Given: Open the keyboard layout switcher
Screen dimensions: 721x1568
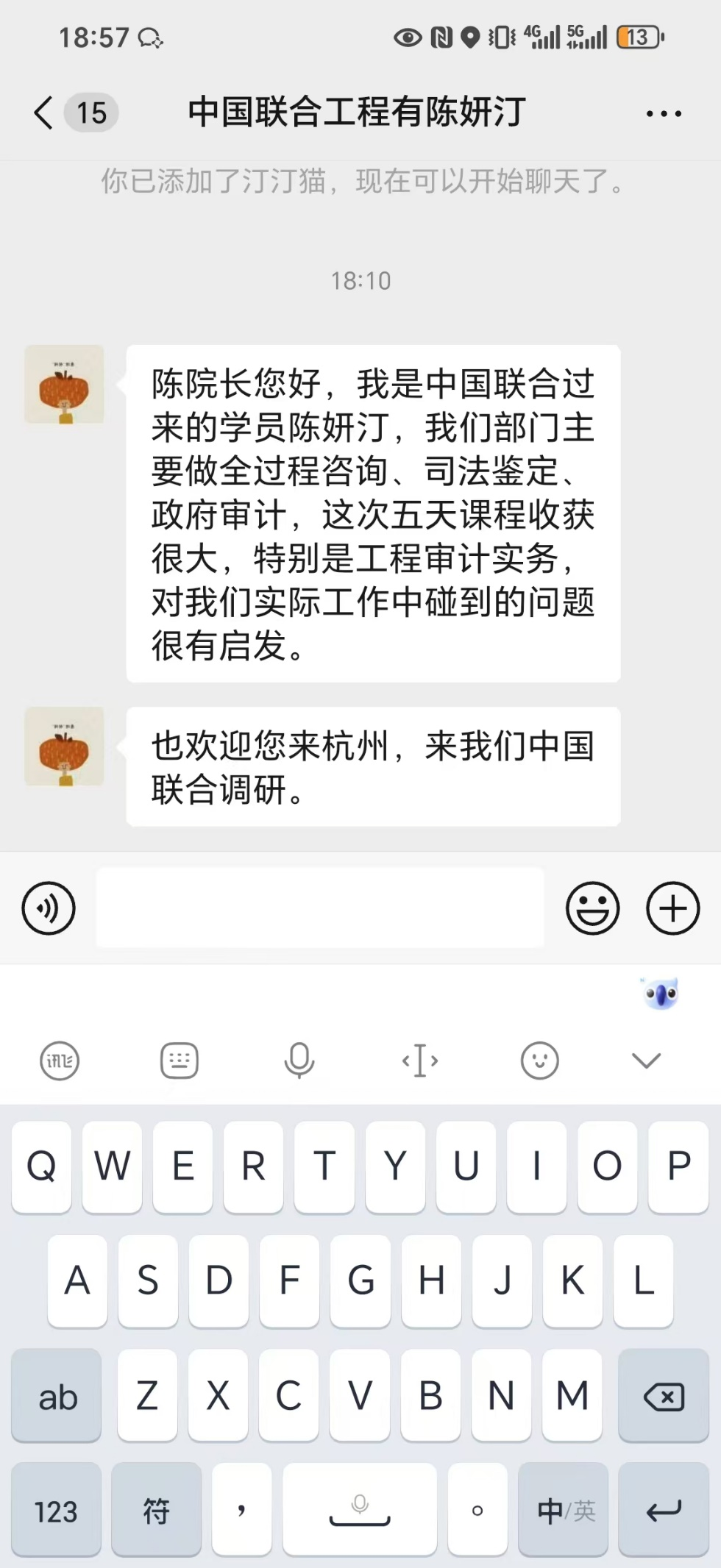Looking at the screenshot, I should (180, 1061).
